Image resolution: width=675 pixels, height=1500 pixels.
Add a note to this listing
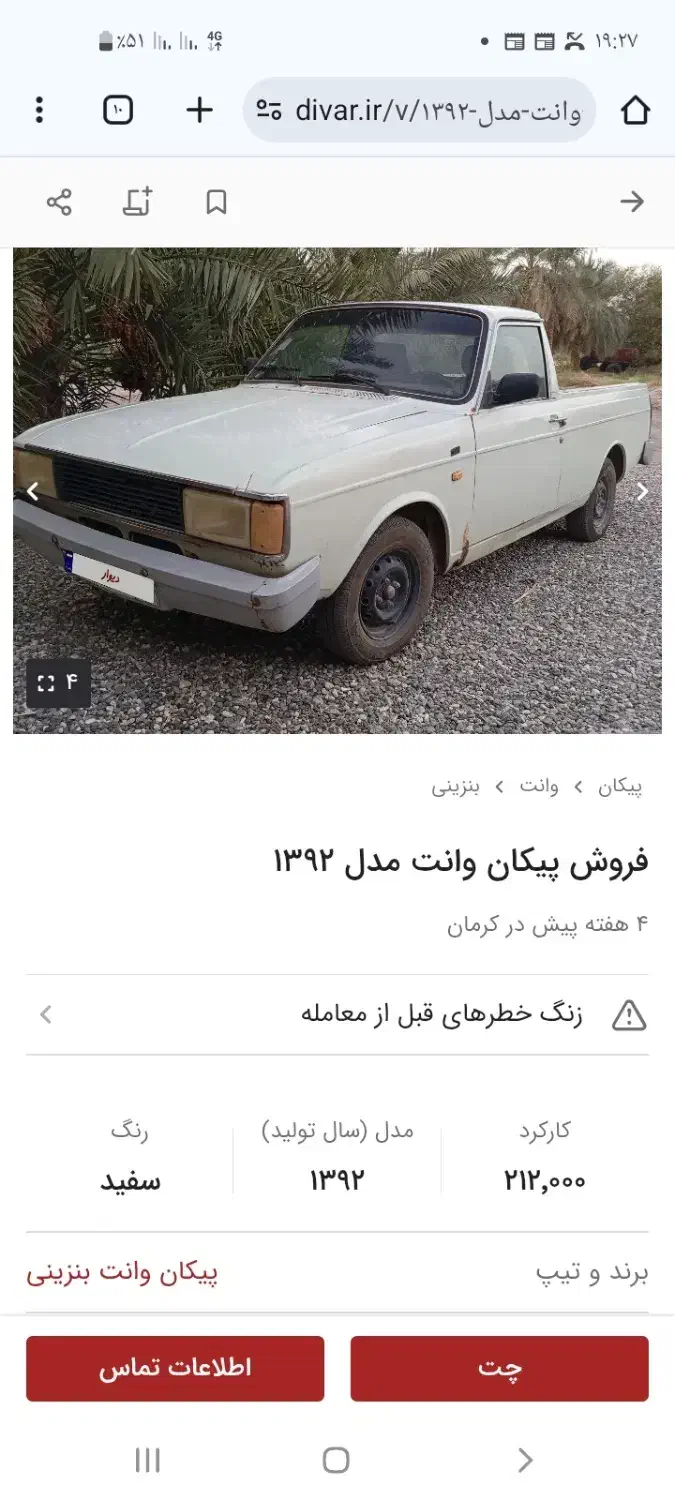tap(138, 202)
